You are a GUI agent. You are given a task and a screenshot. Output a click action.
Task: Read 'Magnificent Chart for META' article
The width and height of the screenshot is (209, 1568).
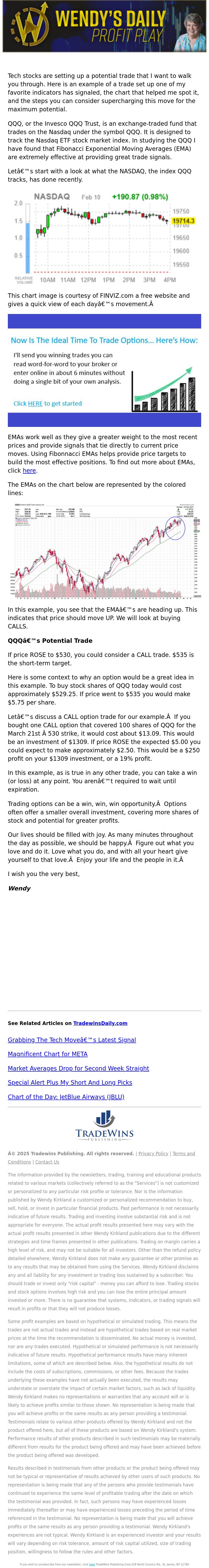pos(47,1054)
